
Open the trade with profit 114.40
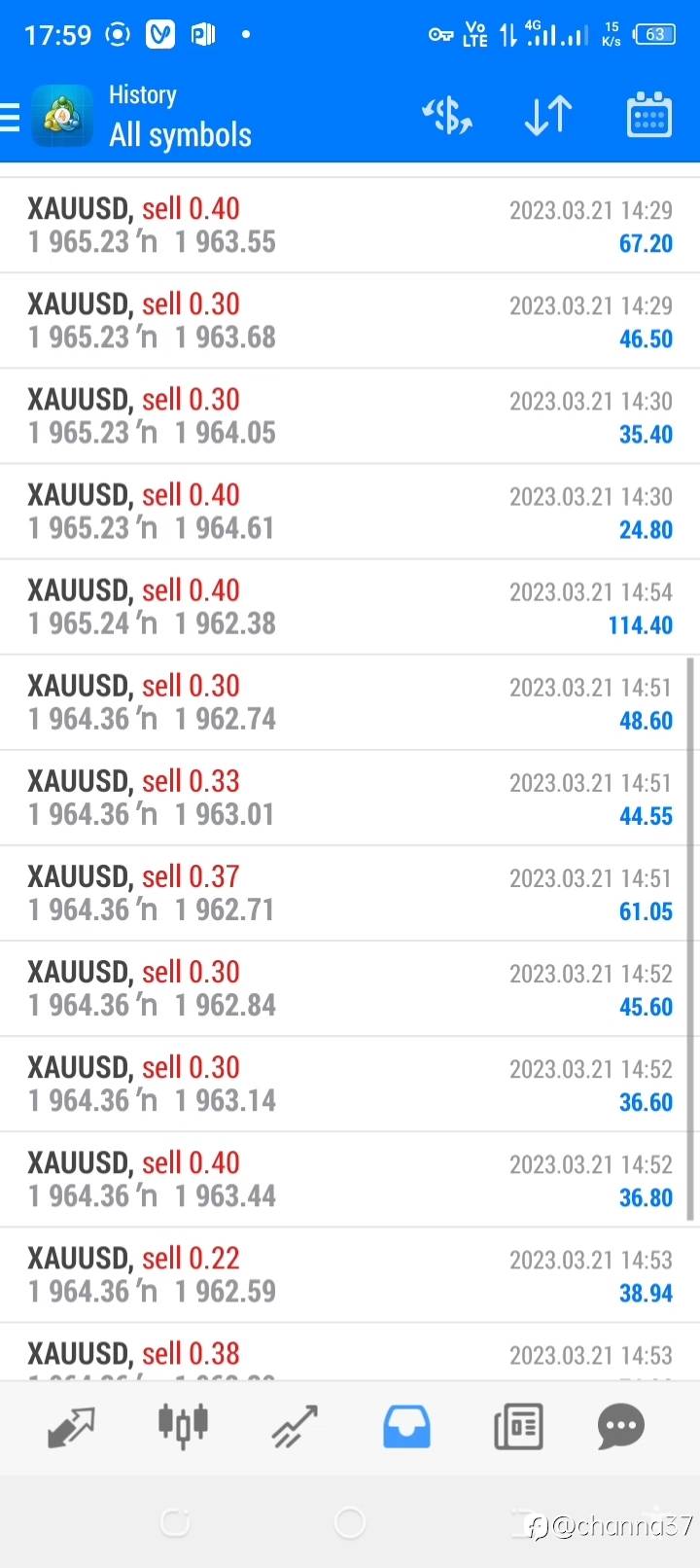(x=350, y=607)
